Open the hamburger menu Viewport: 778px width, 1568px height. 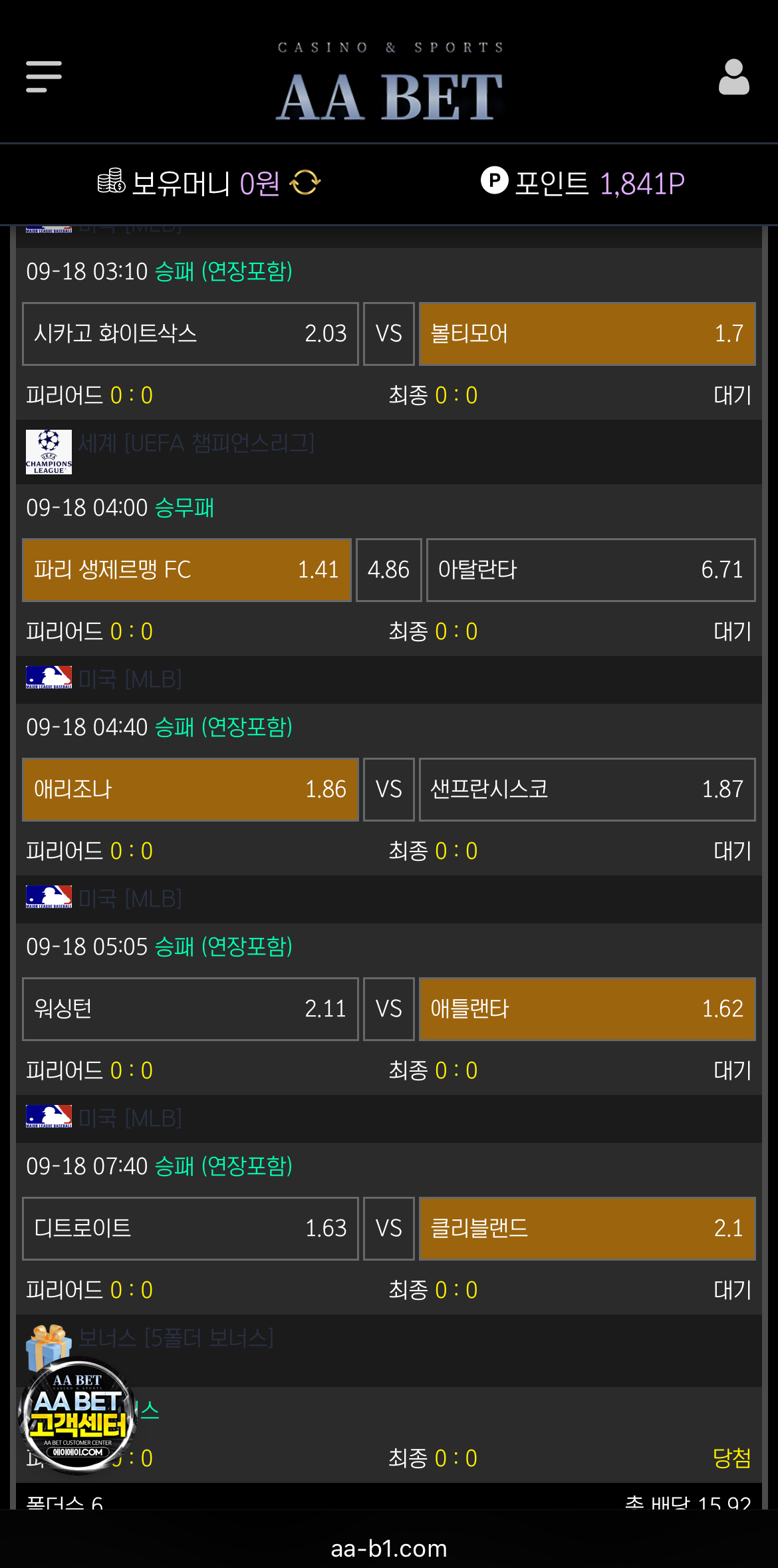[x=44, y=77]
